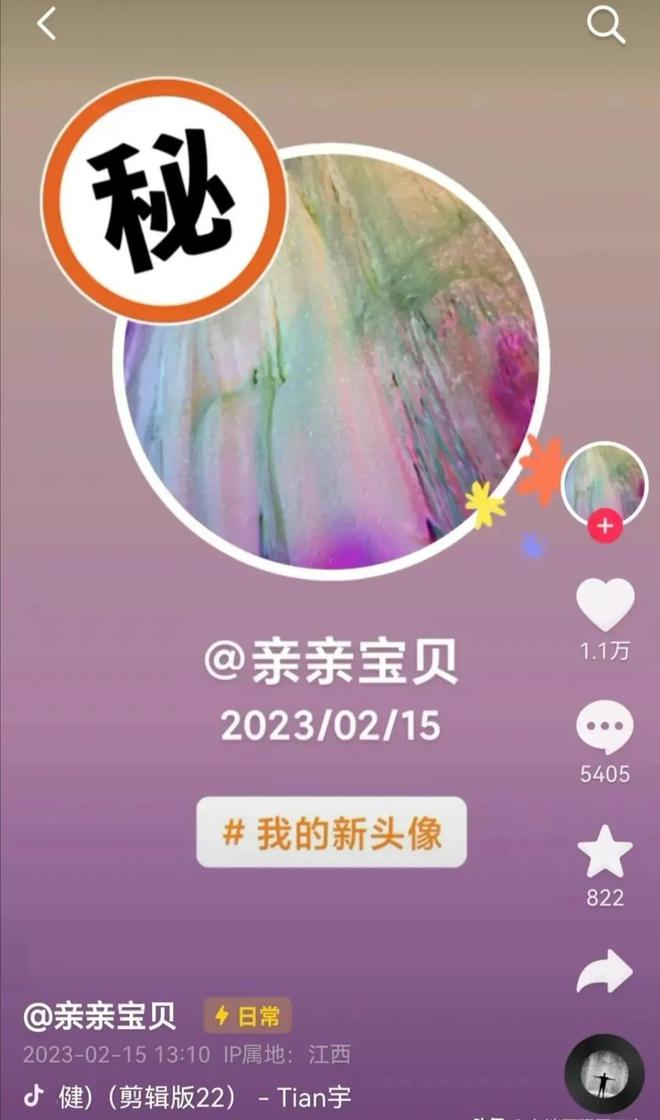660x1120 pixels.
Task: Share the video with the arrow icon
Action: pyautogui.click(x=605, y=971)
